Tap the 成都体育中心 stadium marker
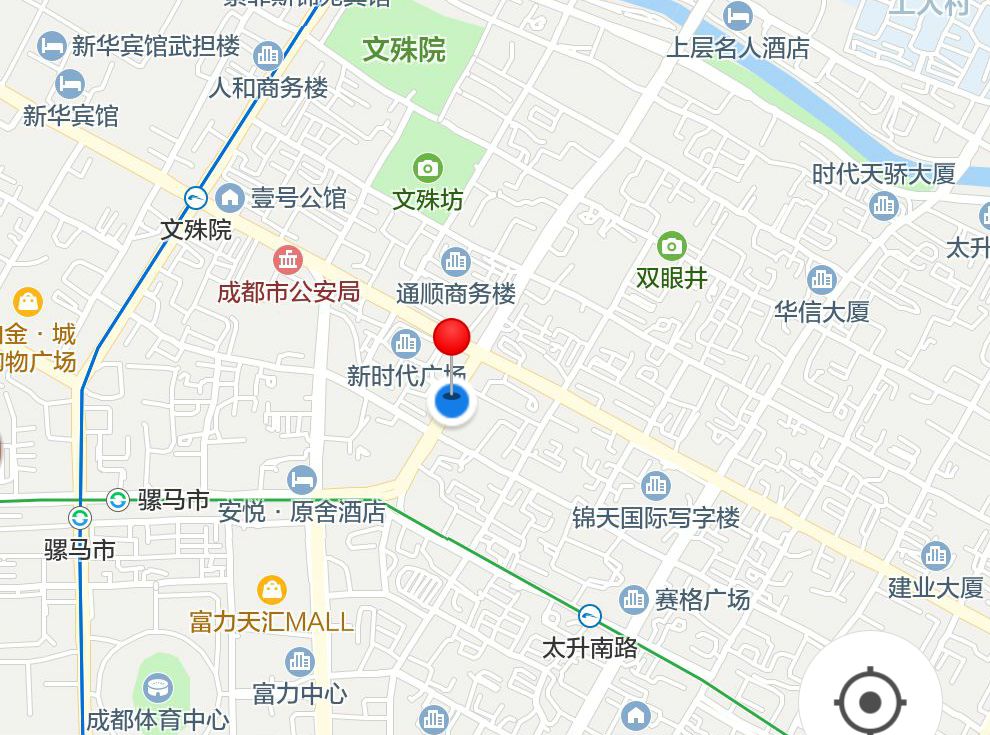 pyautogui.click(x=158, y=688)
